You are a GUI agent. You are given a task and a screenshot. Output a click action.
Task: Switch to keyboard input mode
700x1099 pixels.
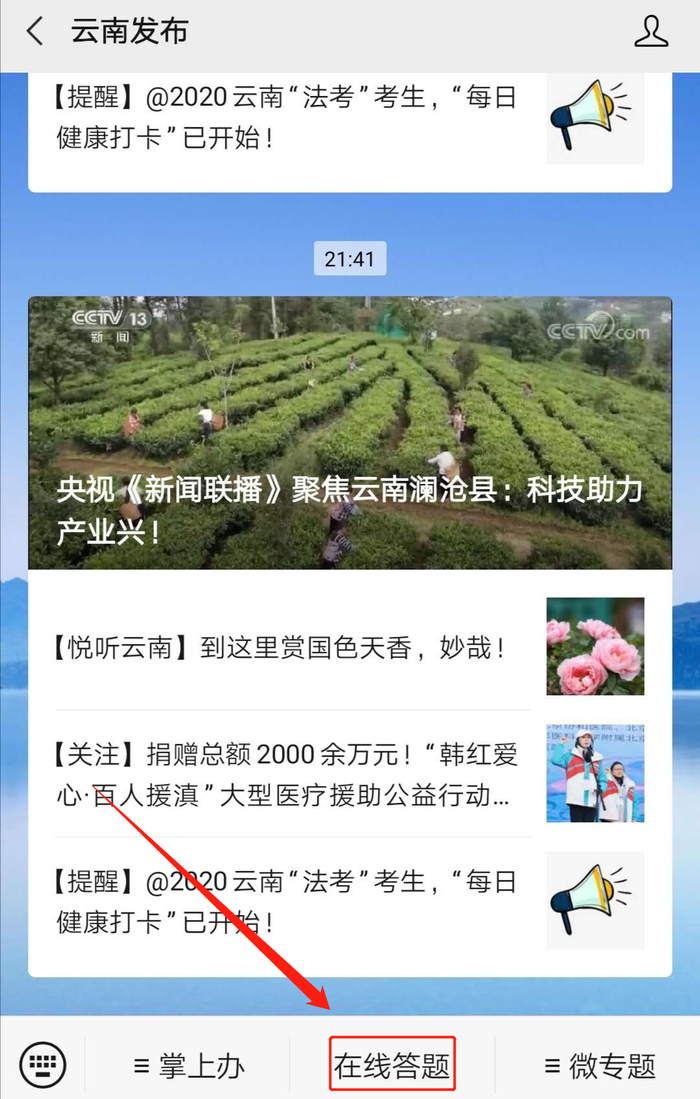[x=43, y=1065]
